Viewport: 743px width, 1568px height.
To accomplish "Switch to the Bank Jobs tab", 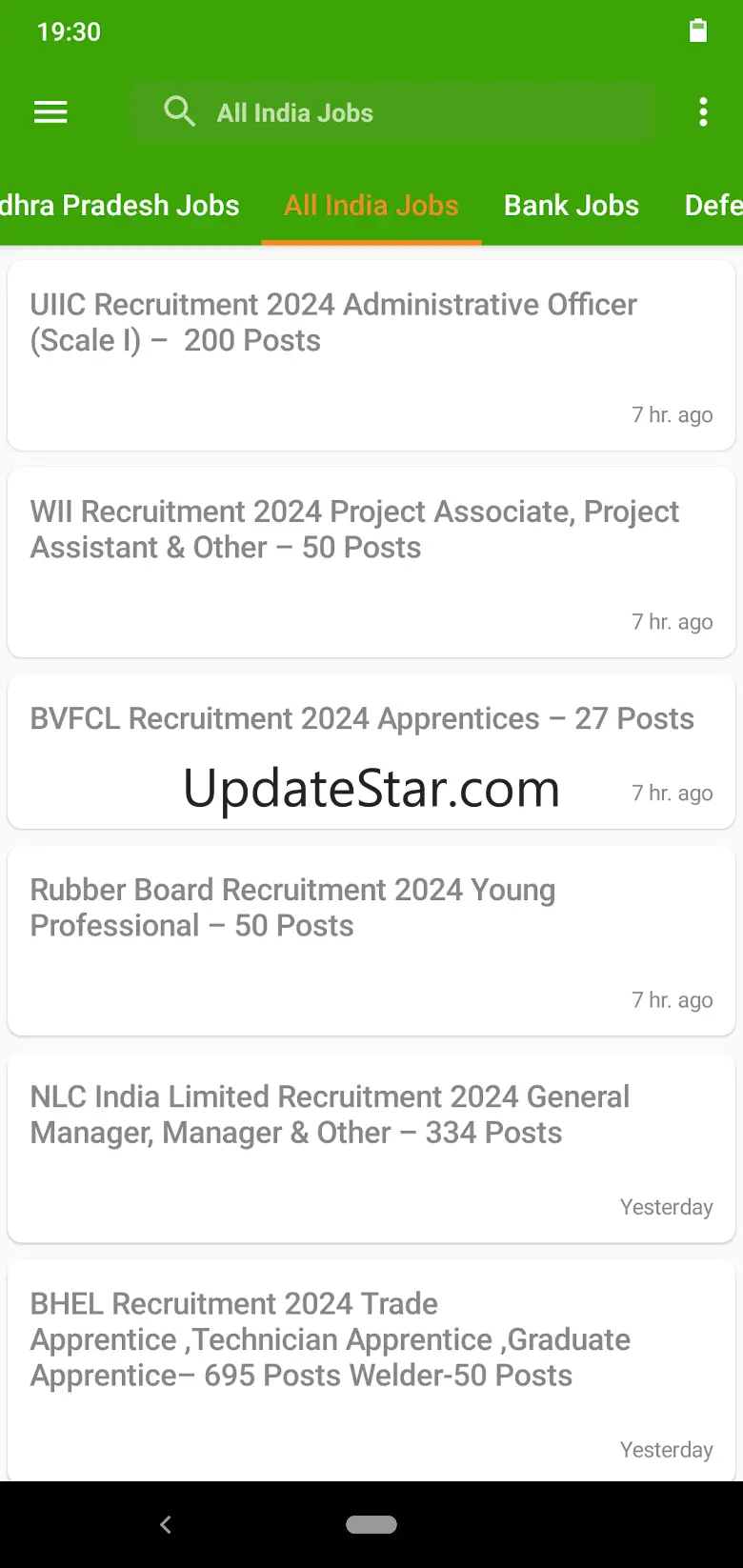I will point(572,206).
